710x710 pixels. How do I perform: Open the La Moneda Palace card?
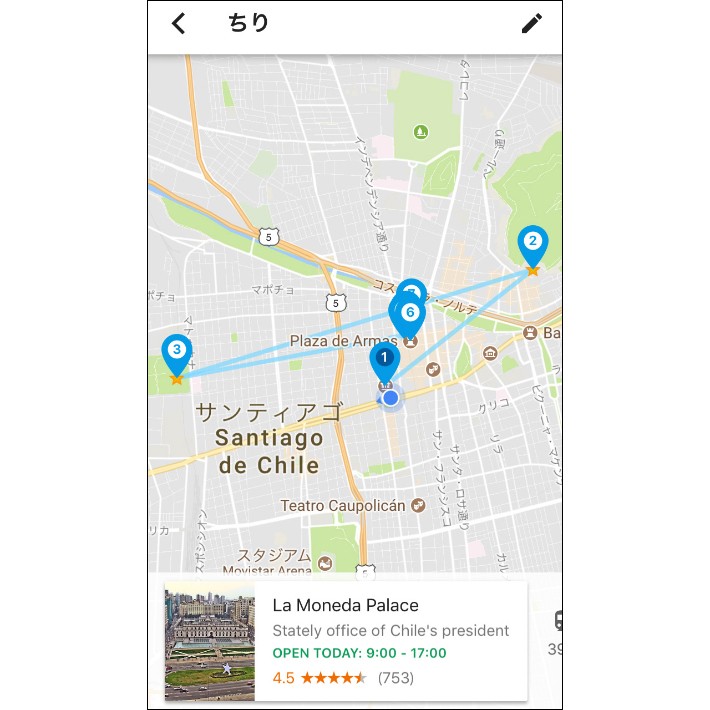345,640
